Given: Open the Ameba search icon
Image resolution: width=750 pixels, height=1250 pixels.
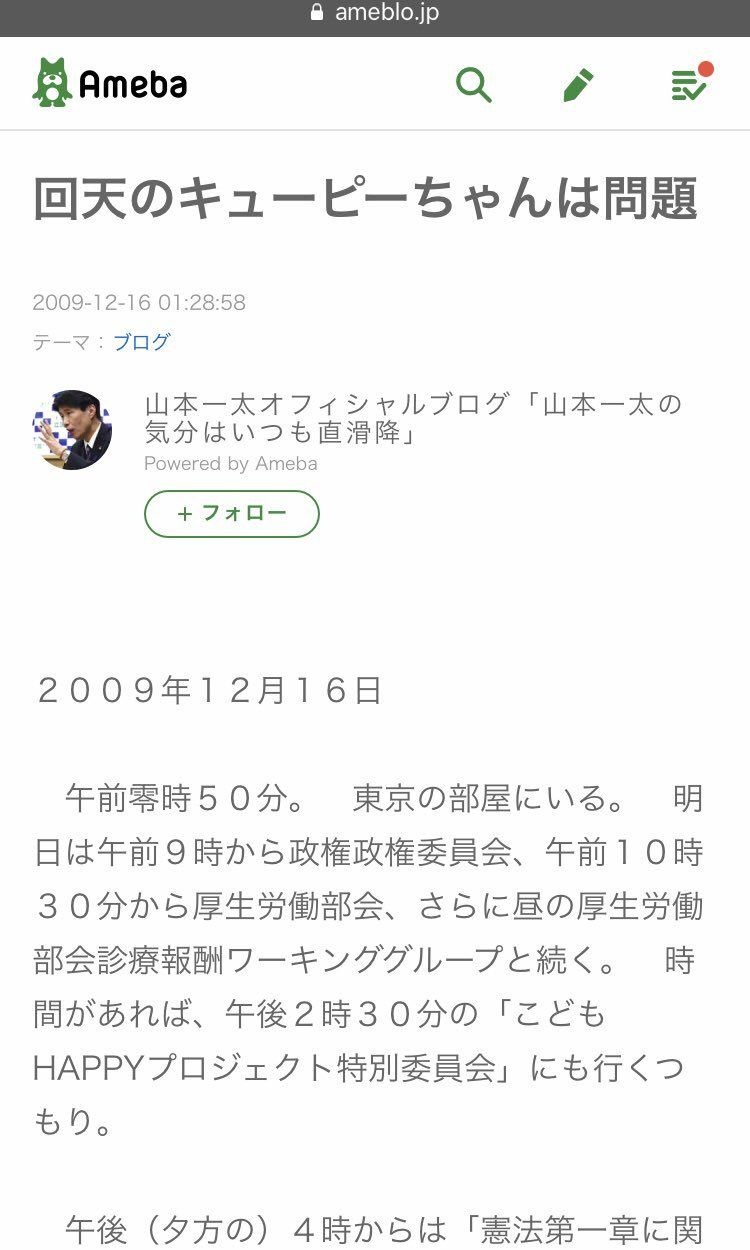Looking at the screenshot, I should click(473, 85).
